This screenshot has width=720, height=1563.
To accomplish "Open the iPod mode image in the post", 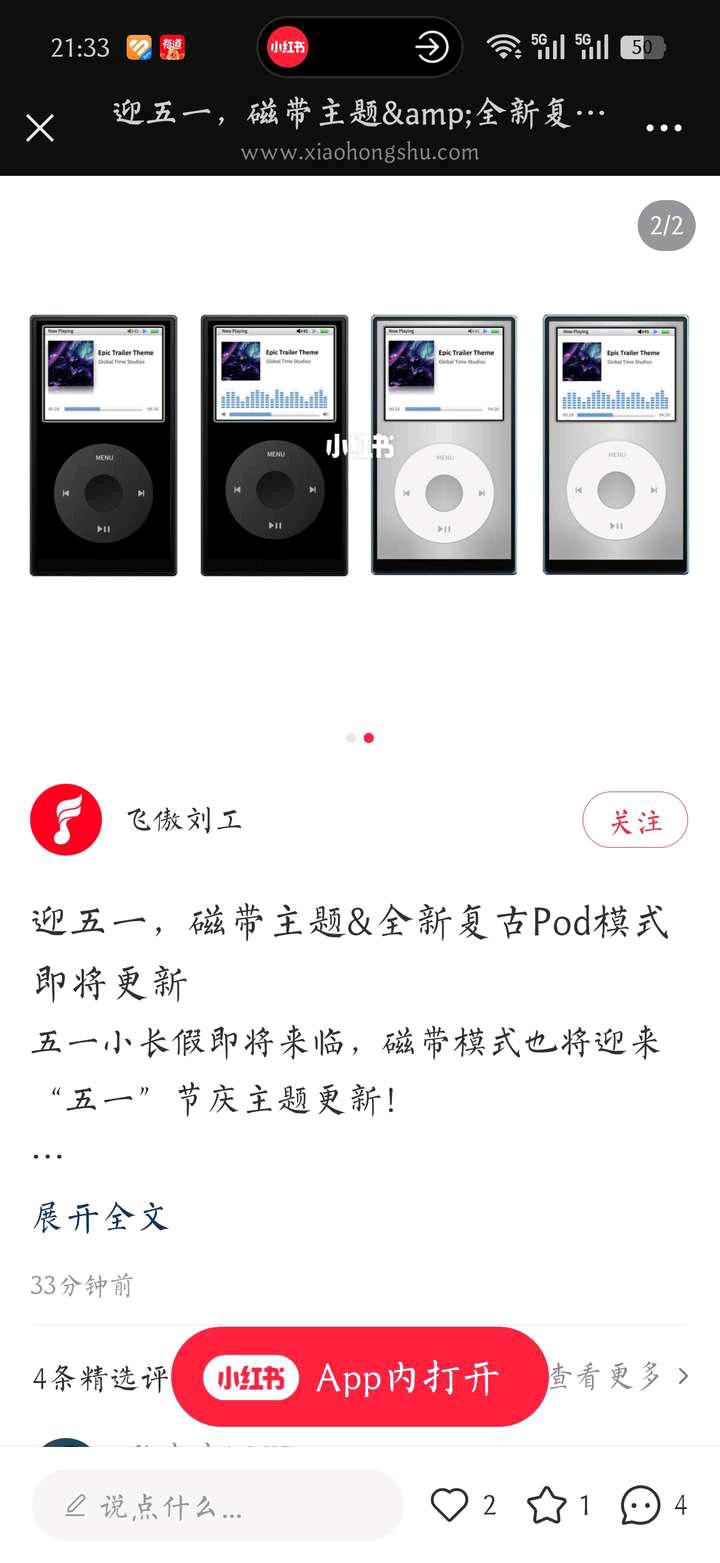I will [360, 445].
